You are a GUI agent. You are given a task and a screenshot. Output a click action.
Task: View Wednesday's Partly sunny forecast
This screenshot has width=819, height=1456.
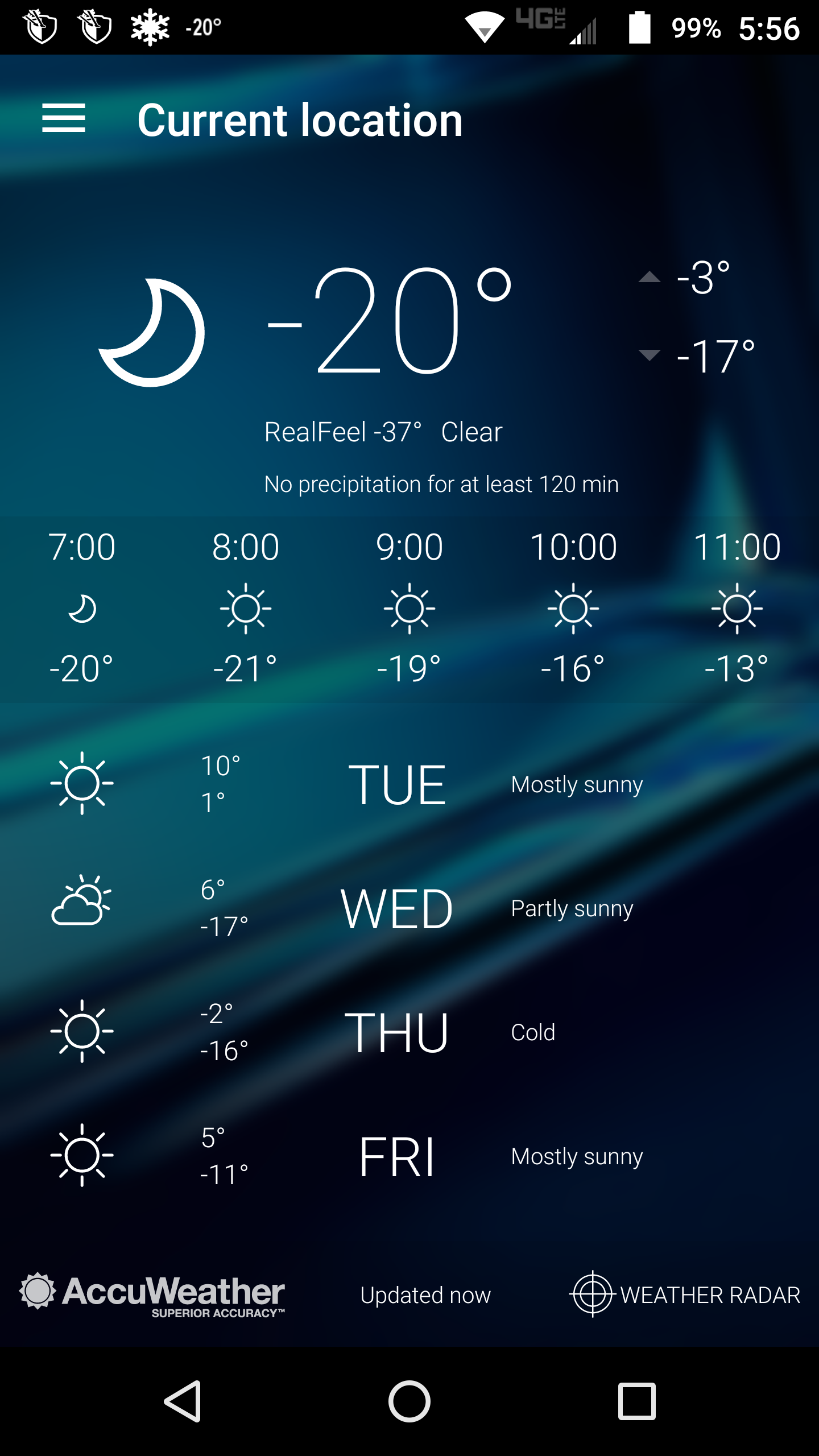click(409, 908)
